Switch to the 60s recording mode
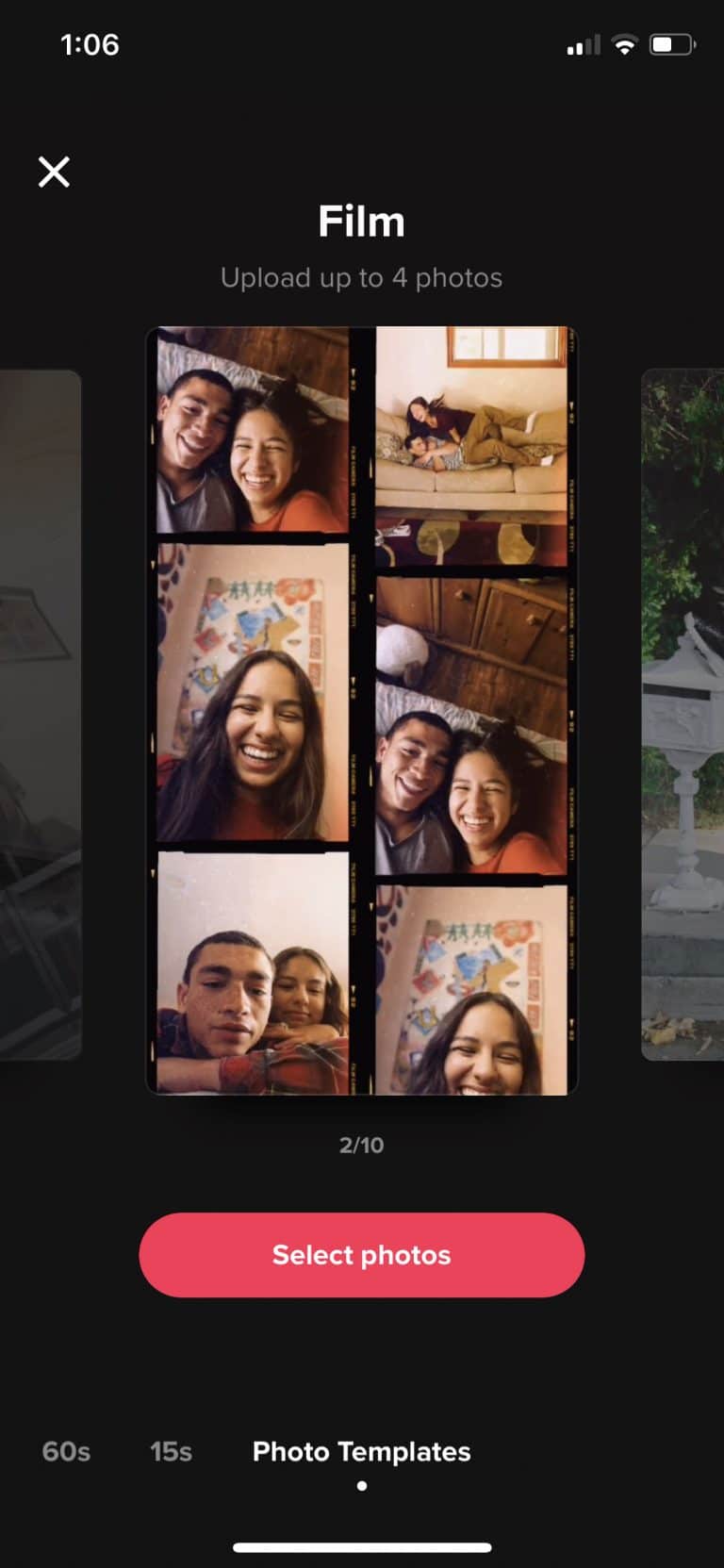 (x=66, y=1451)
